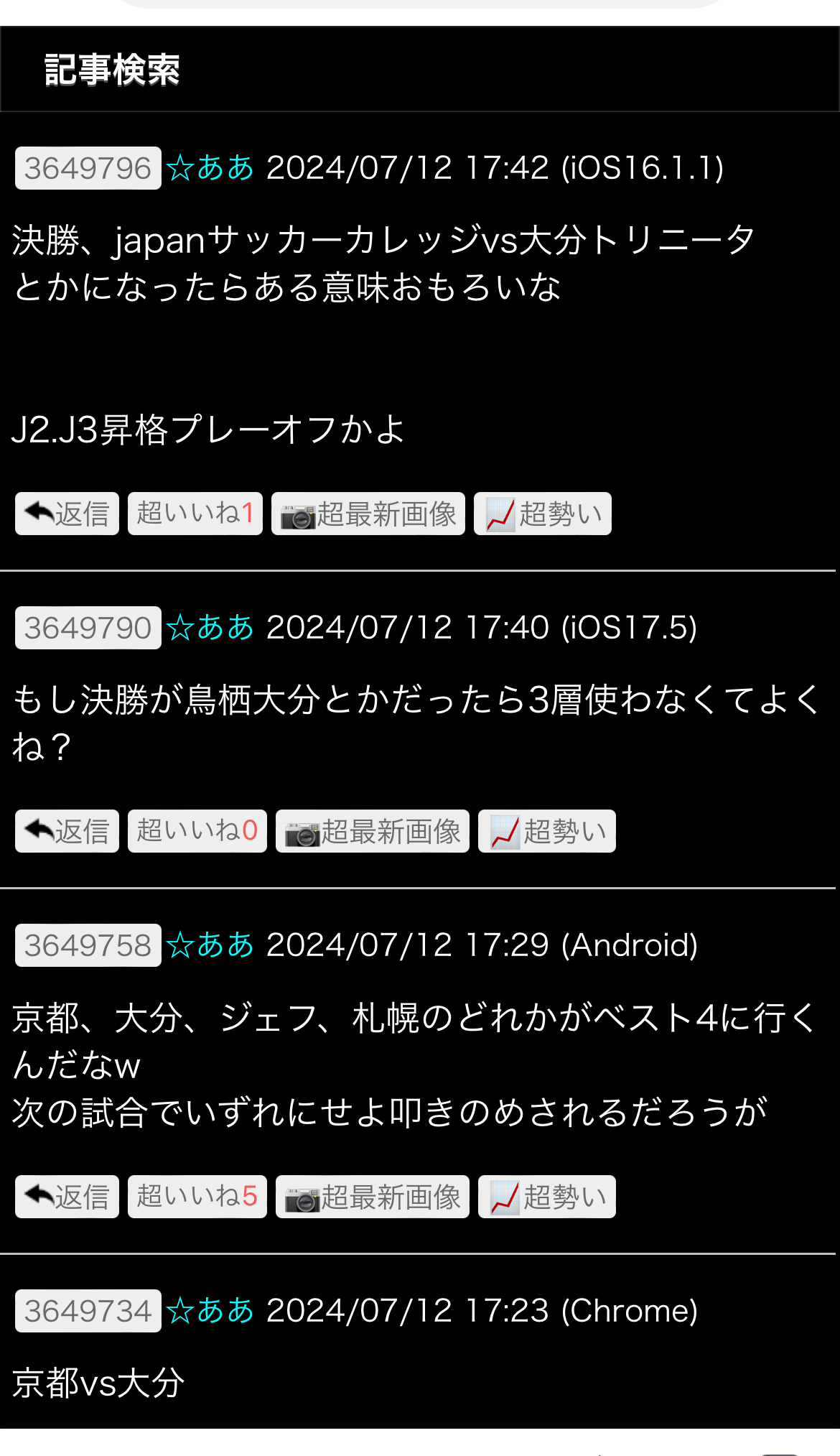Screen dimensions: 840x1456
Task: Reply to post 3649790 with 返信
Action: click(x=67, y=831)
